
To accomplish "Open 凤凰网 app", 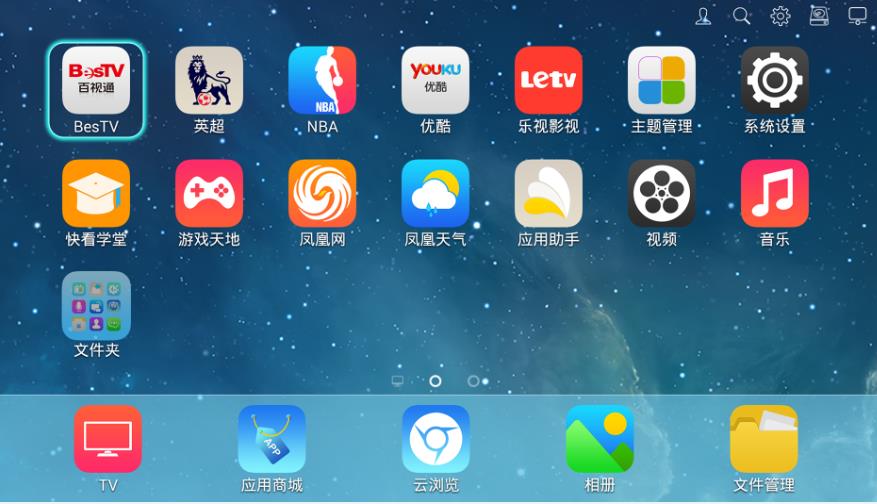I will [x=322, y=194].
